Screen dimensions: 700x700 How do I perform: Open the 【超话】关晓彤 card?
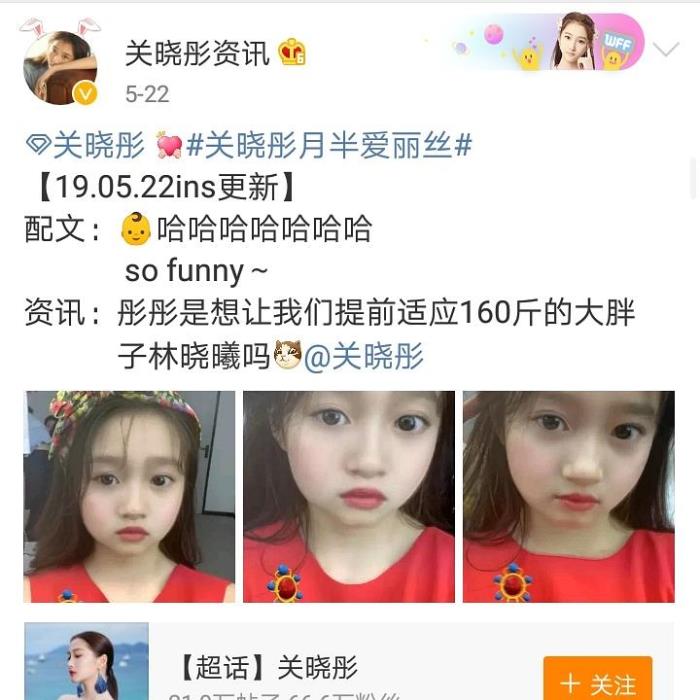tap(300, 668)
